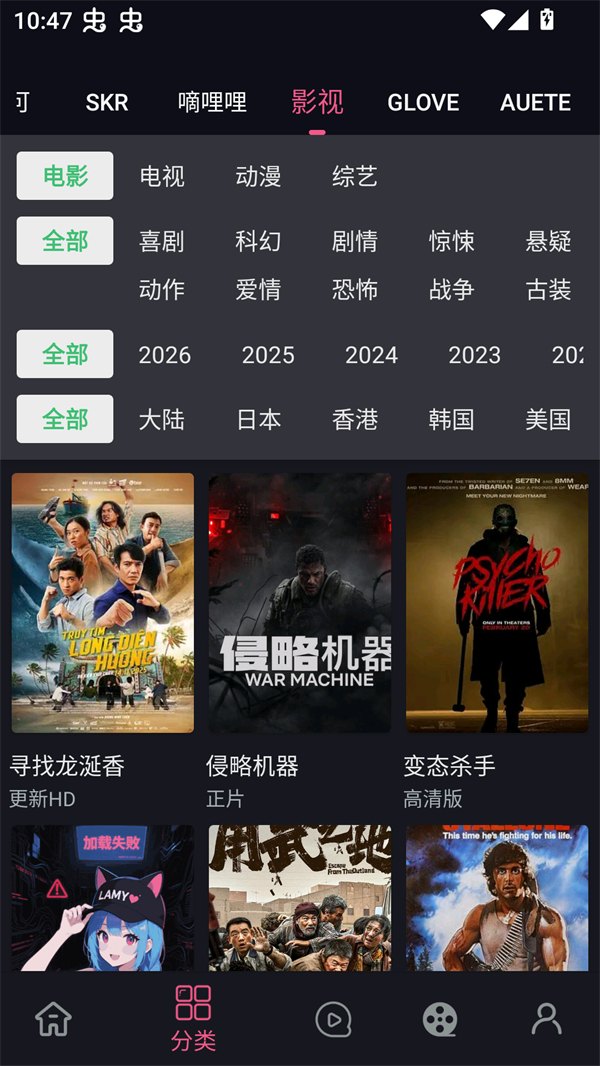Viewport: 600px width, 1066px height.
Task: Show only 动作 genre movies
Action: click(162, 290)
